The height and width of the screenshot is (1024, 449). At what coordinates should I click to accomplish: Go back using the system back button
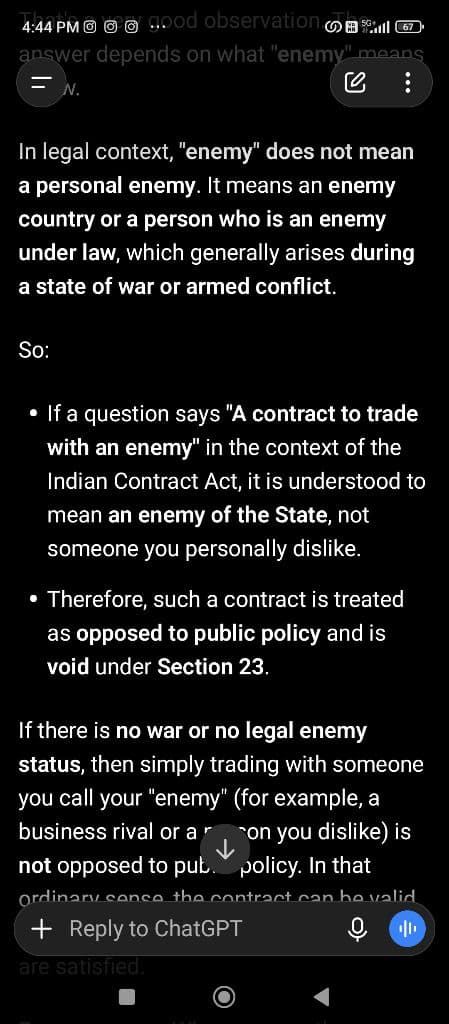click(x=320, y=997)
